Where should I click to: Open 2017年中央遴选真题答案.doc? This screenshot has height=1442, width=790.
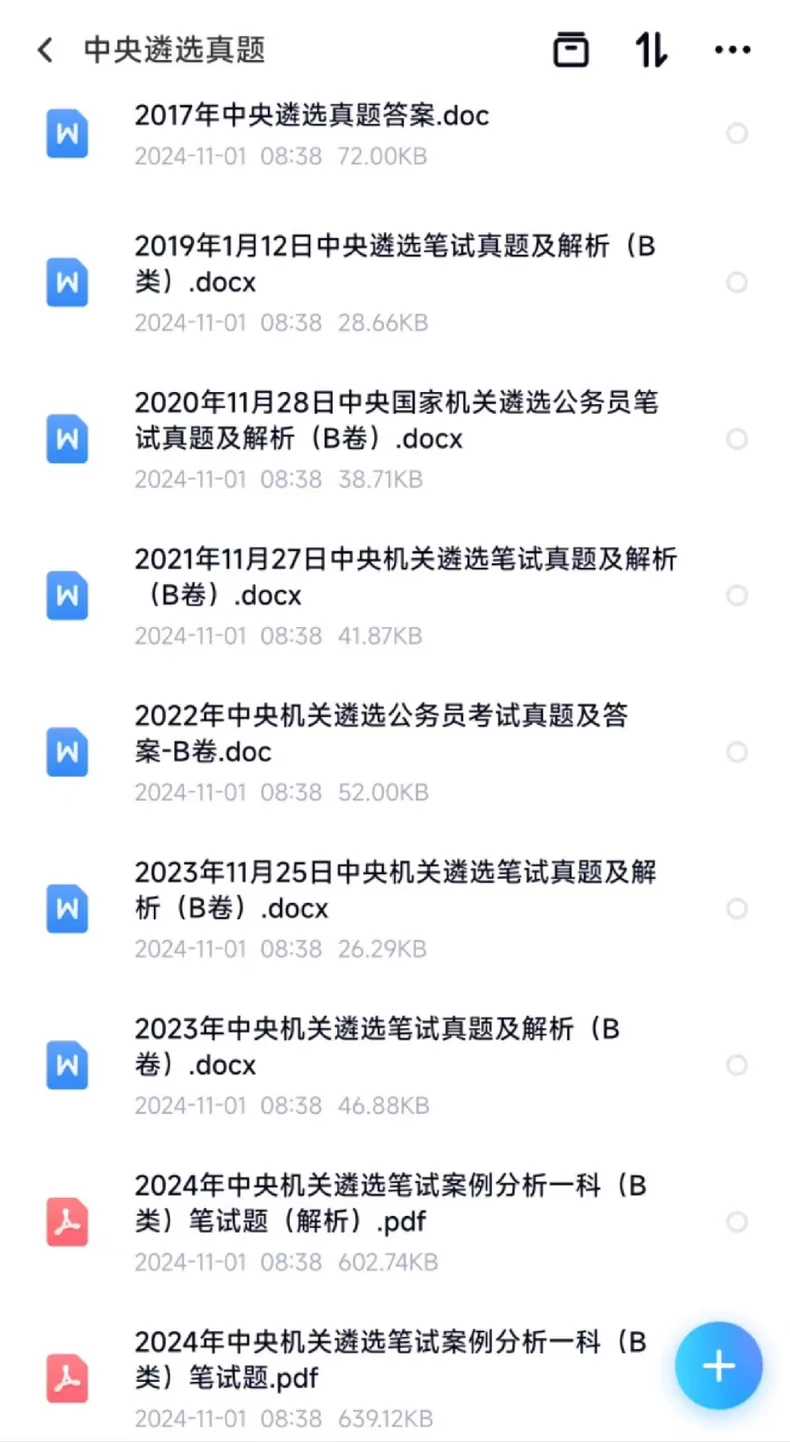tap(312, 116)
